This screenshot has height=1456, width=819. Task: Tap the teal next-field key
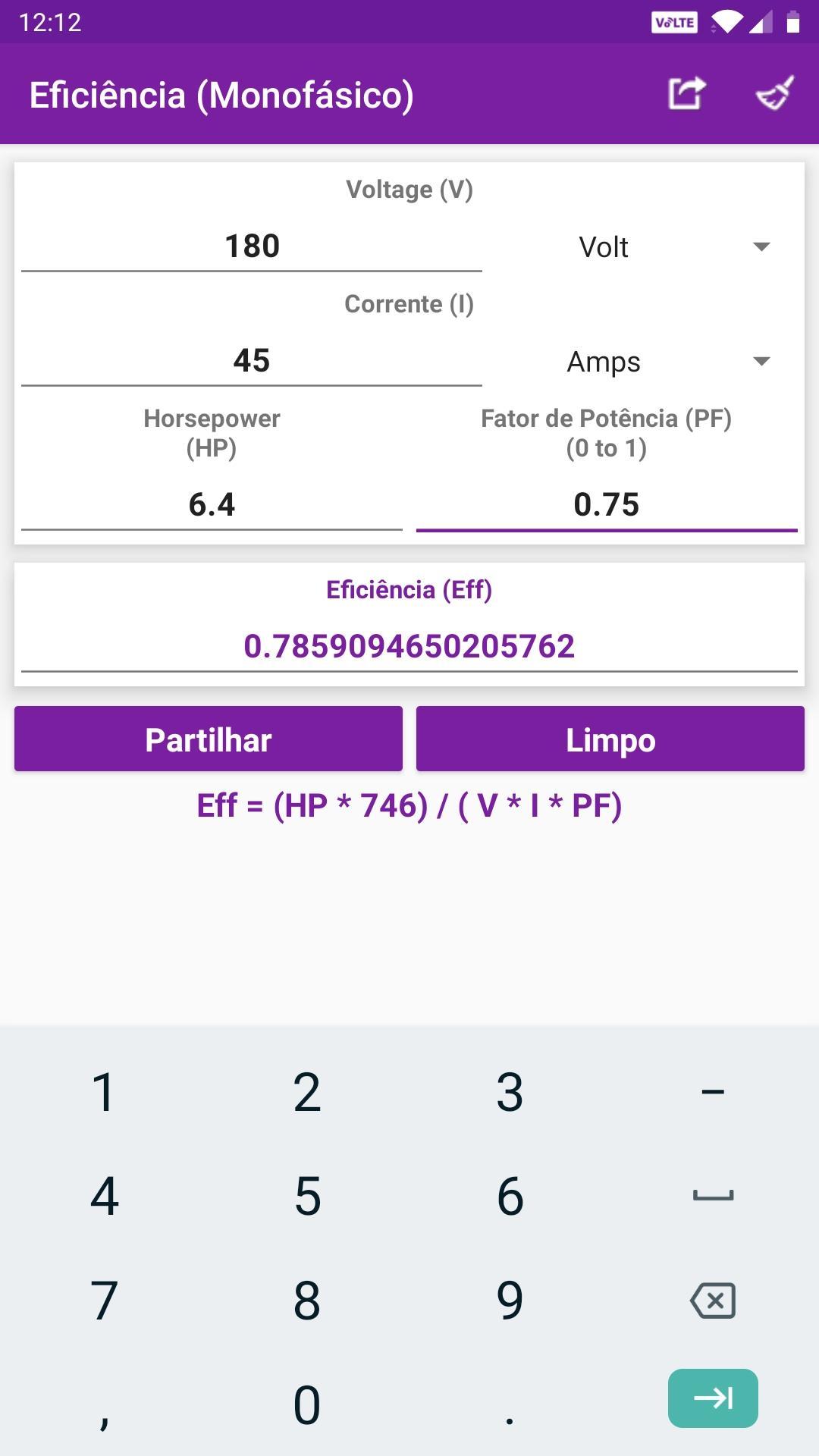(713, 1398)
